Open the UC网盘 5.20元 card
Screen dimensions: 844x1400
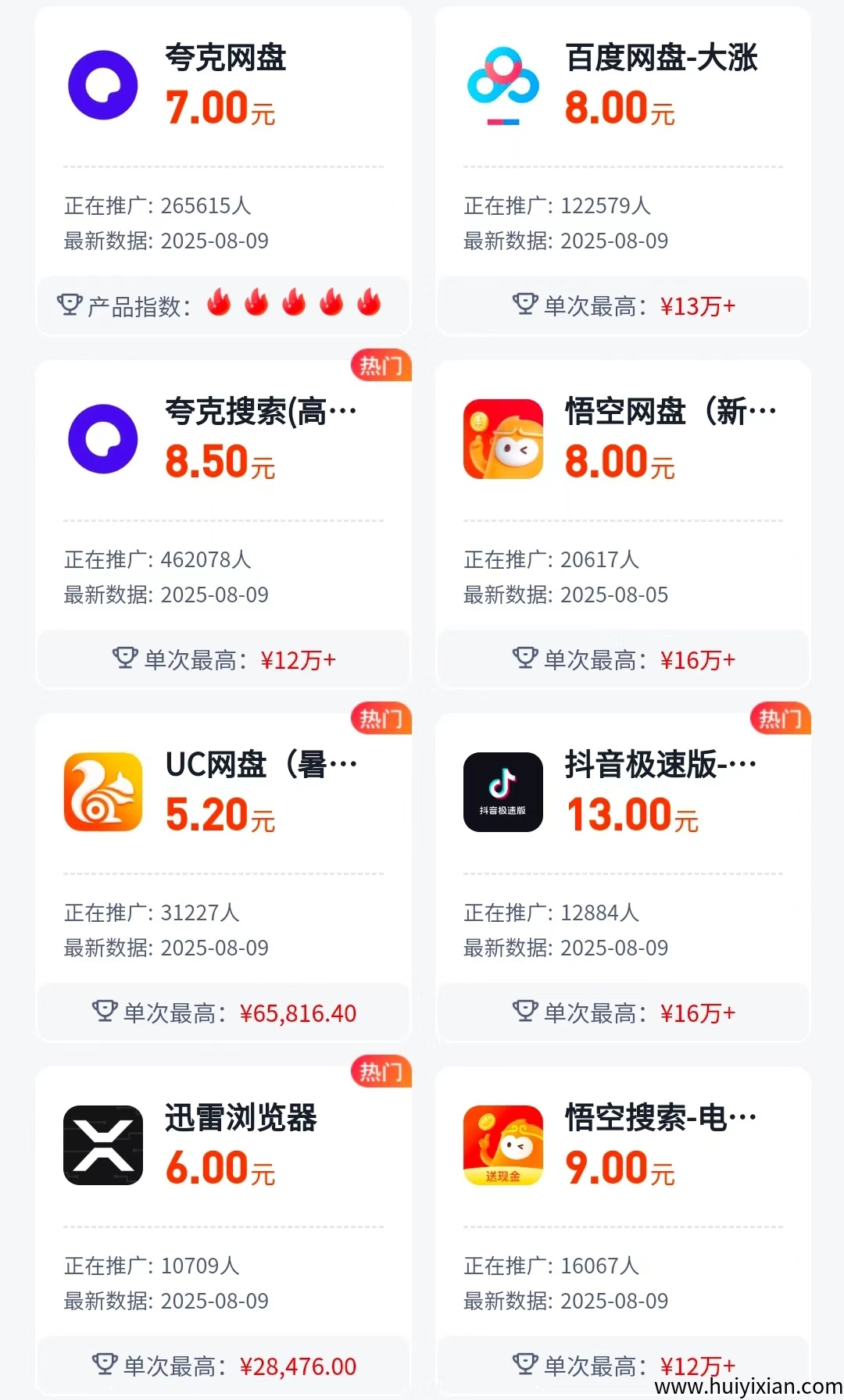click(x=224, y=877)
